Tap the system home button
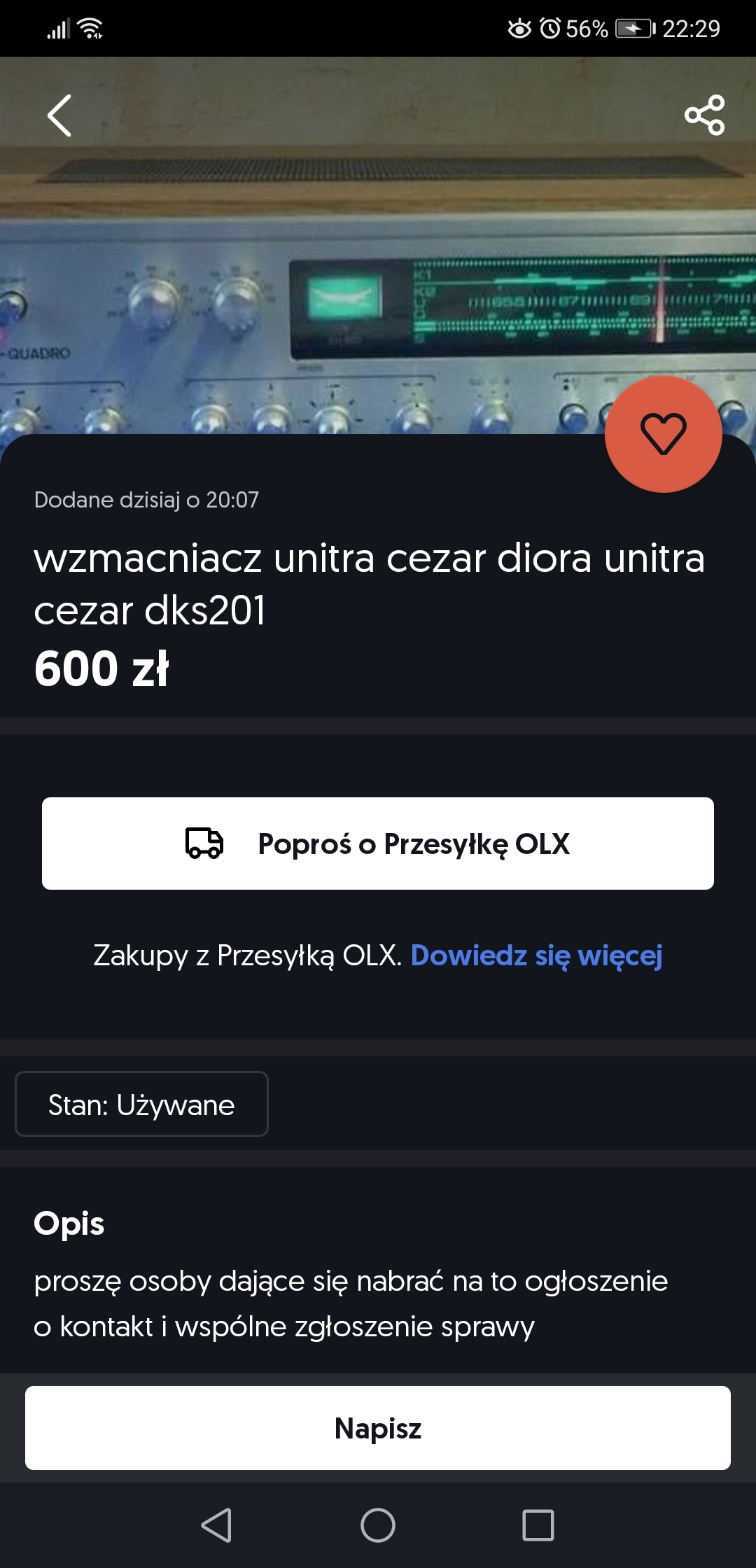756x1568 pixels. click(378, 1525)
